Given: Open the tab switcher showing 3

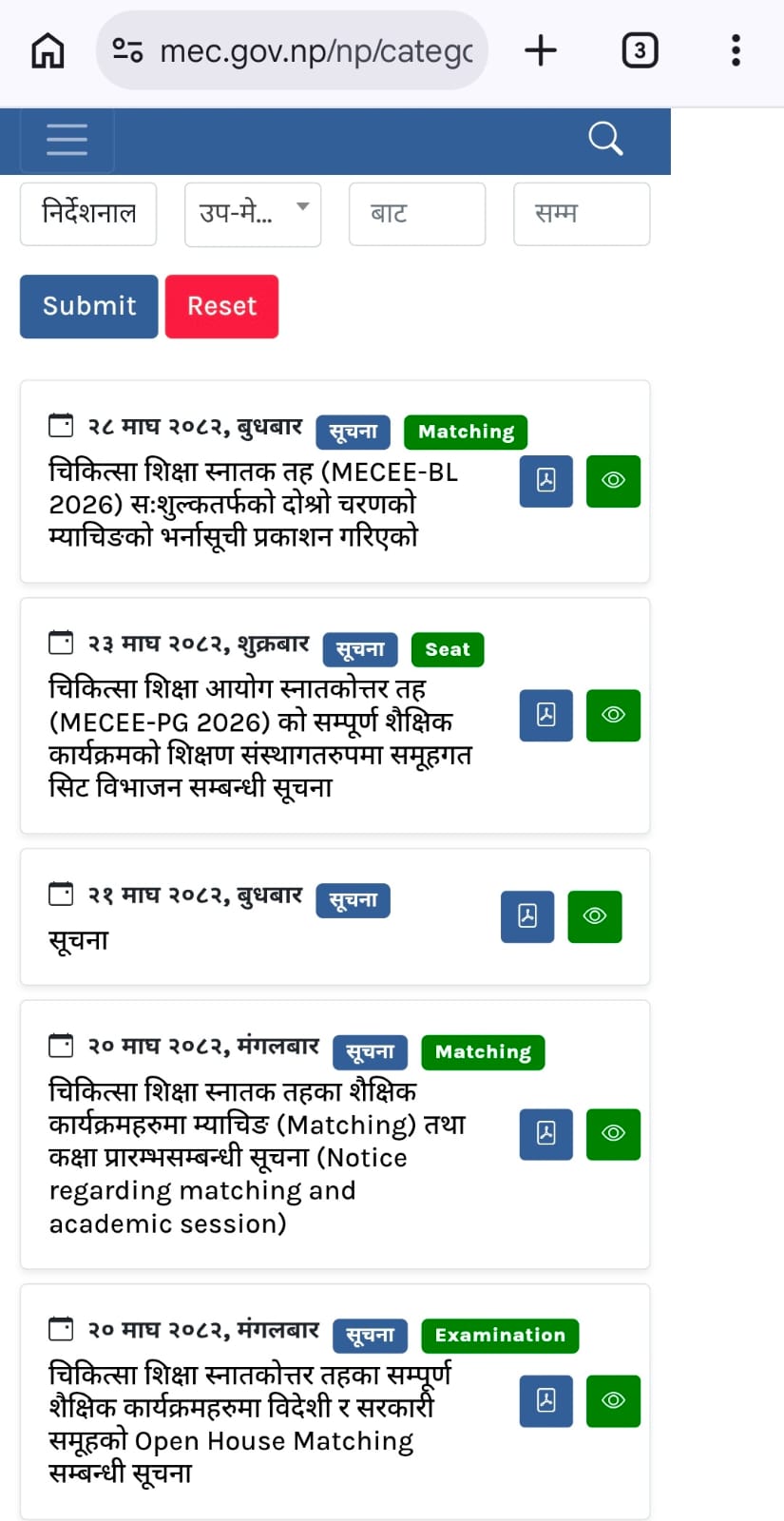Looking at the screenshot, I should click(640, 50).
